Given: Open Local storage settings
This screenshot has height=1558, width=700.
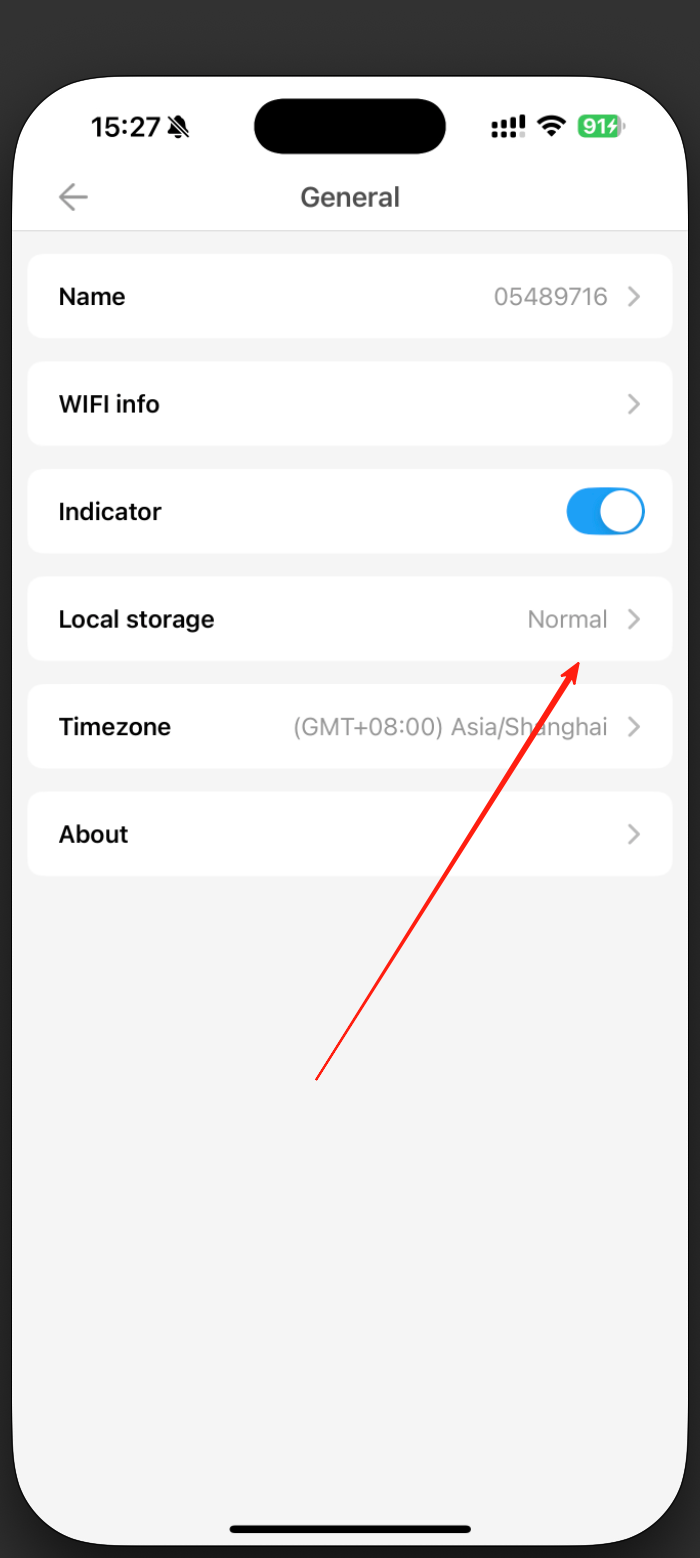Looking at the screenshot, I should pyautogui.click(x=350, y=619).
